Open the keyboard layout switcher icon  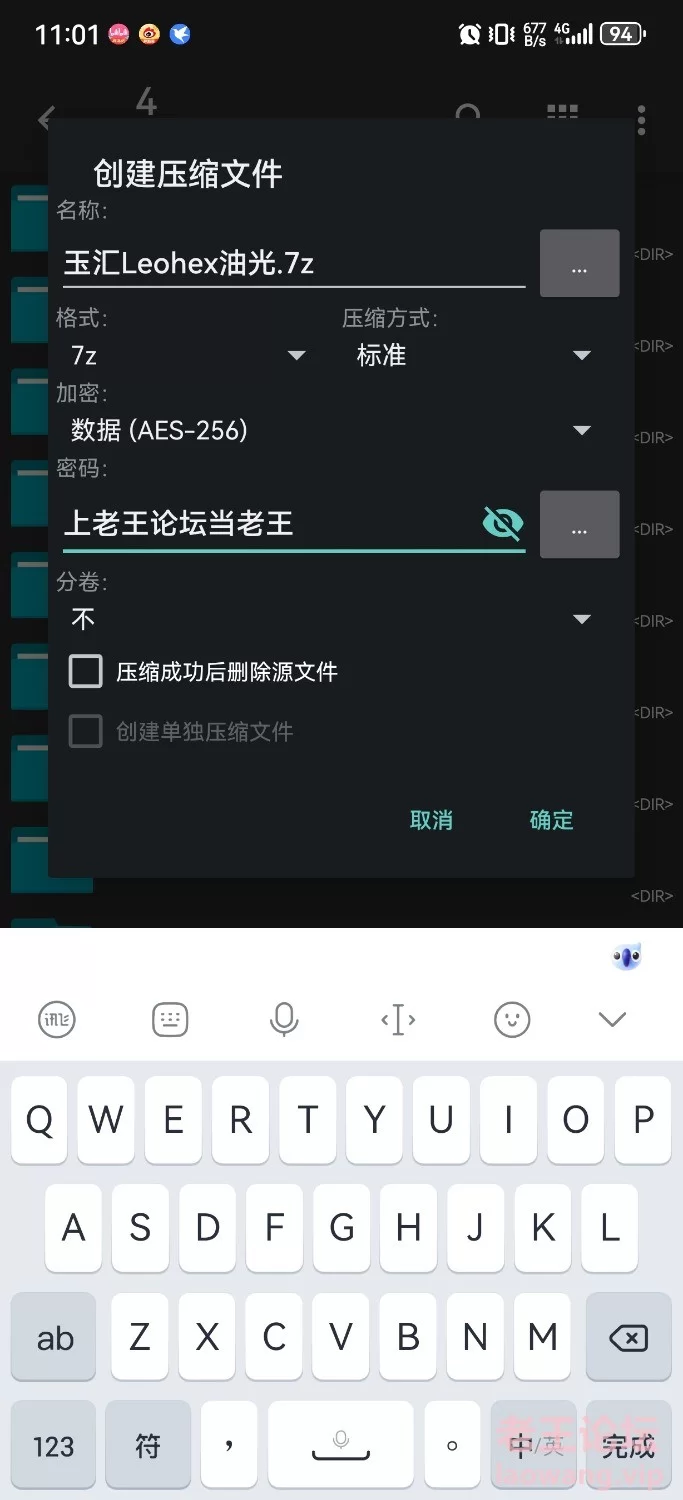click(170, 1020)
